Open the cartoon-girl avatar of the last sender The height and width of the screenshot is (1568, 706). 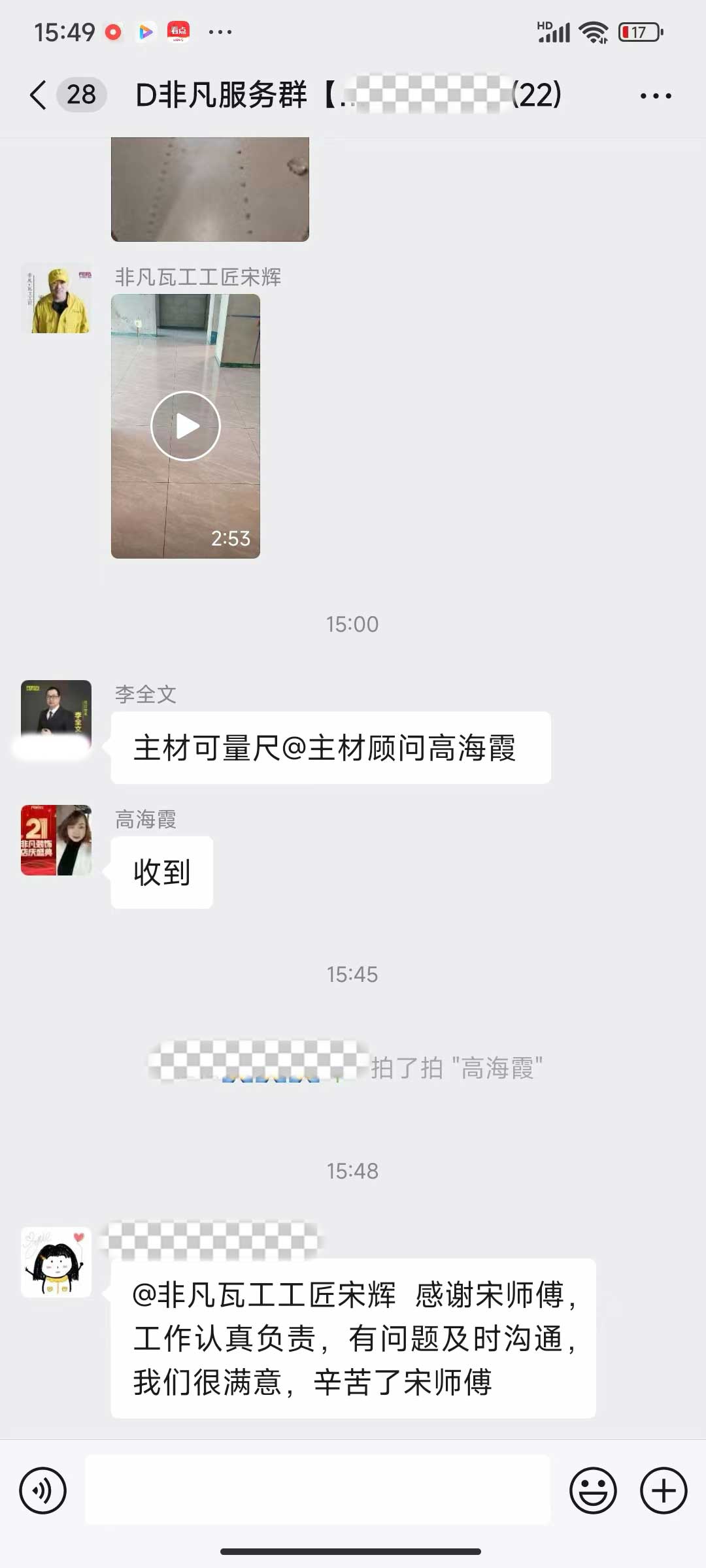click(x=56, y=1262)
